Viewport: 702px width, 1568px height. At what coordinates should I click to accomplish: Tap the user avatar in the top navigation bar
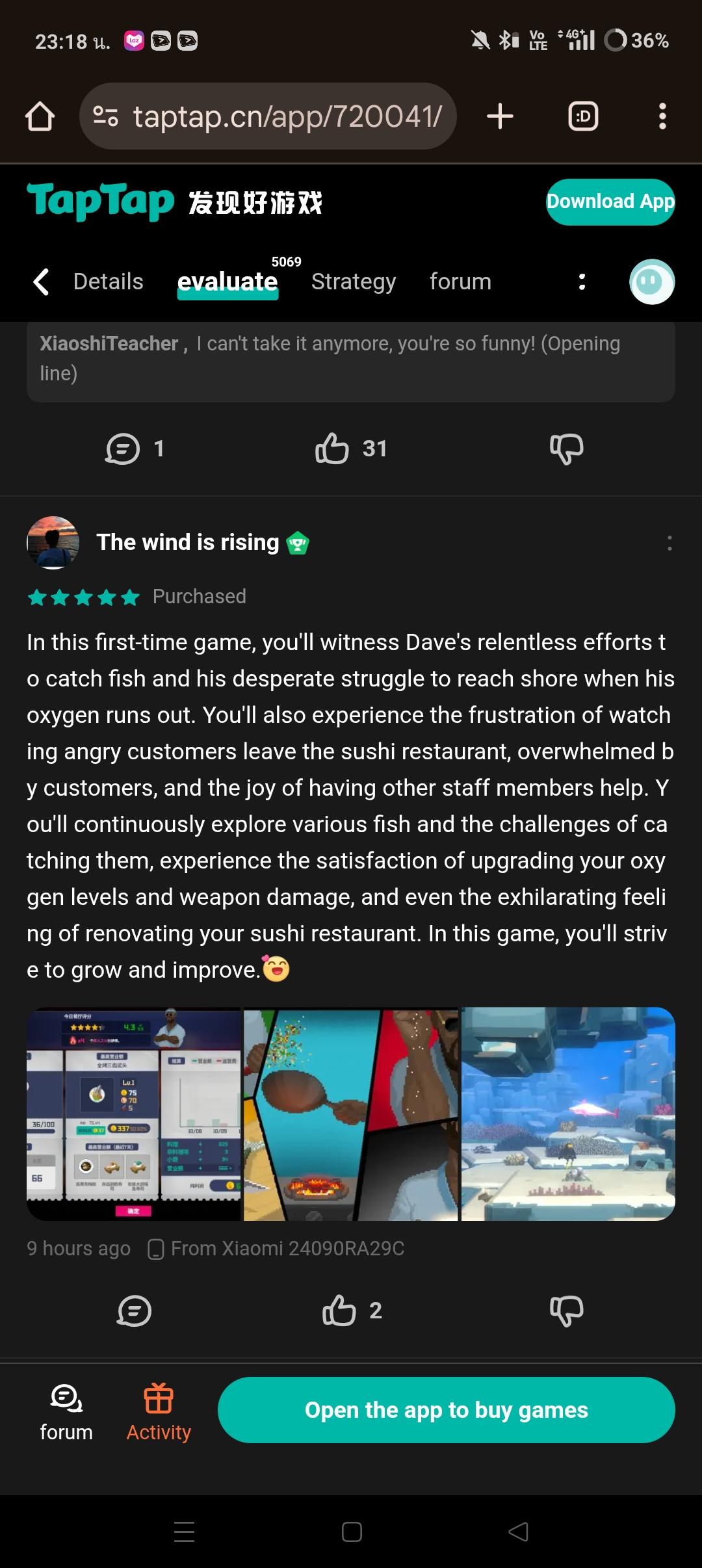click(x=652, y=281)
